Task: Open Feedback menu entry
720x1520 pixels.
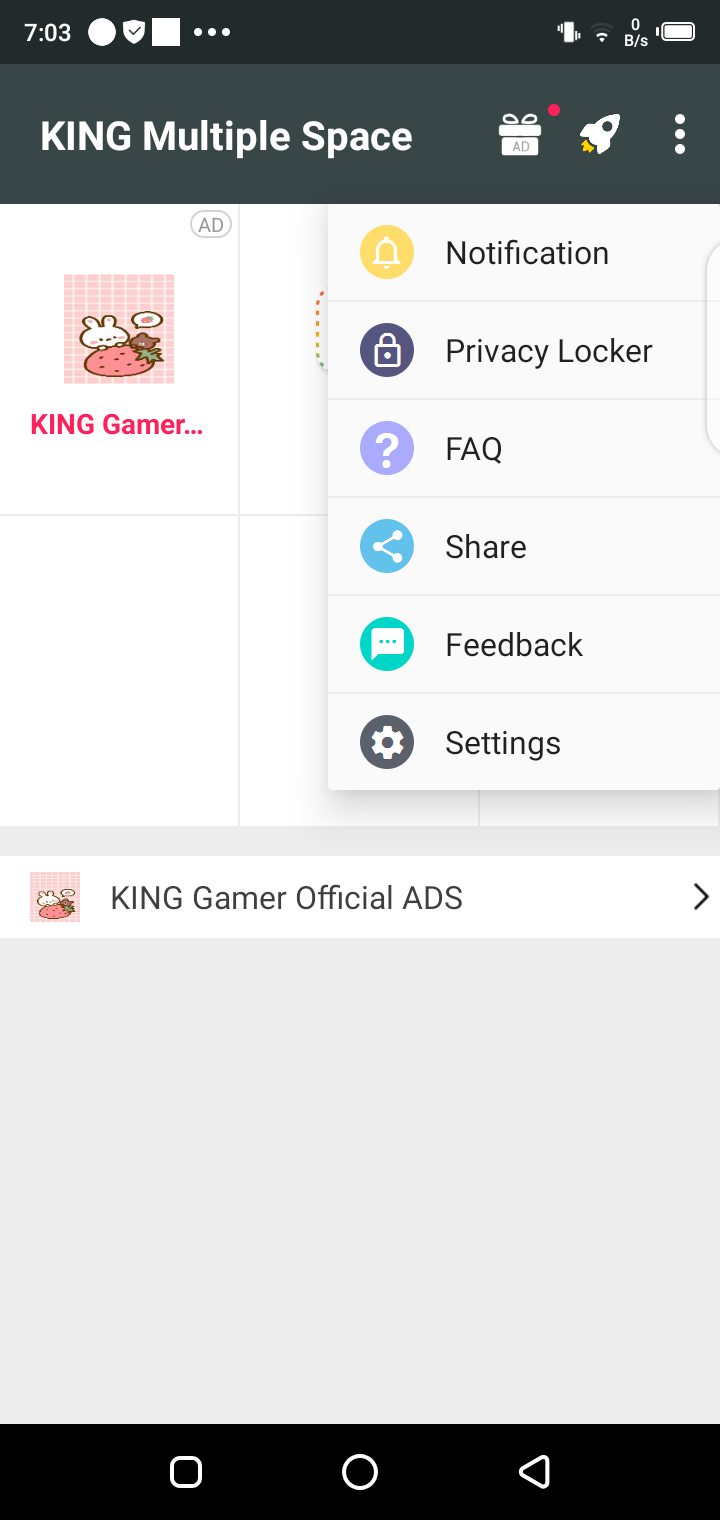Action: pyautogui.click(x=513, y=645)
